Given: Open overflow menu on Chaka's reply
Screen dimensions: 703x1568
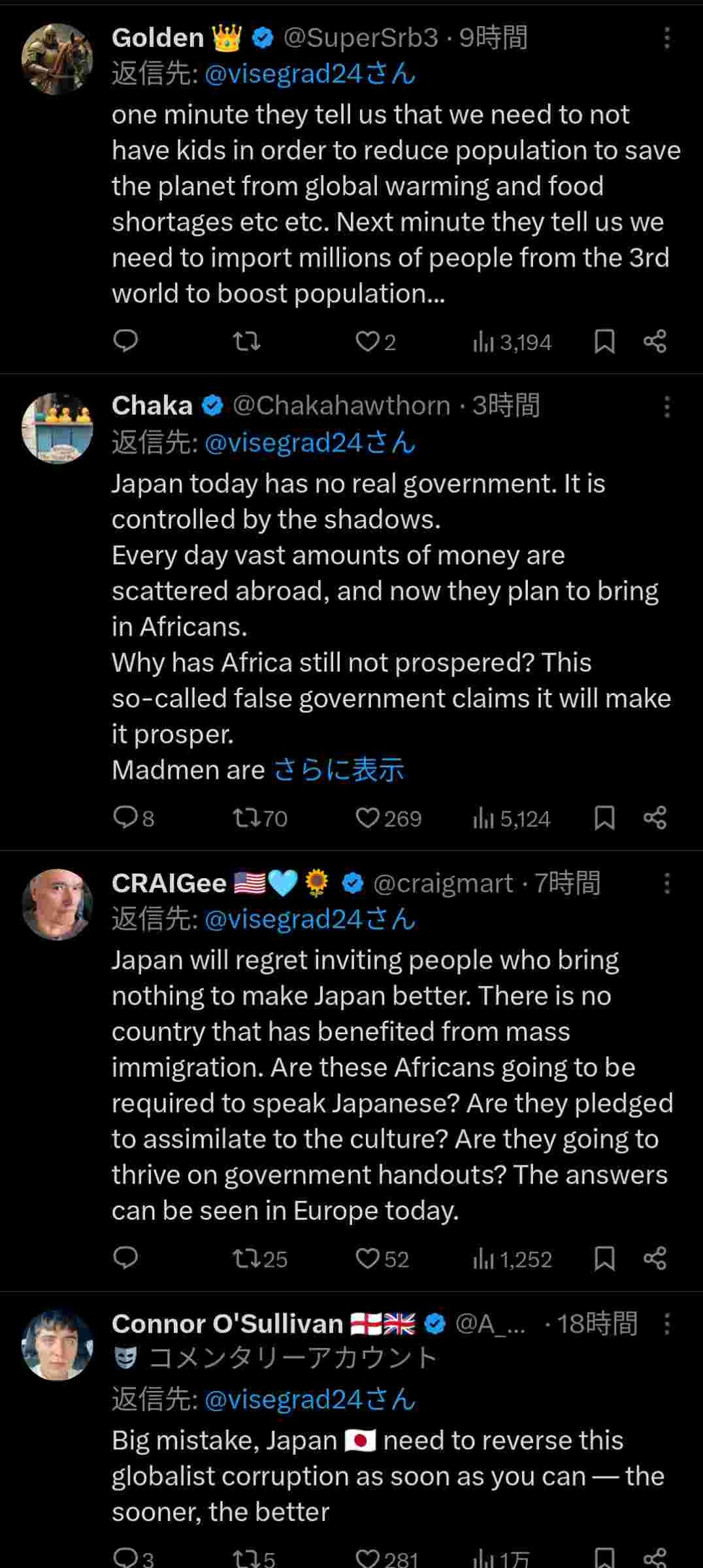Looking at the screenshot, I should click(666, 406).
